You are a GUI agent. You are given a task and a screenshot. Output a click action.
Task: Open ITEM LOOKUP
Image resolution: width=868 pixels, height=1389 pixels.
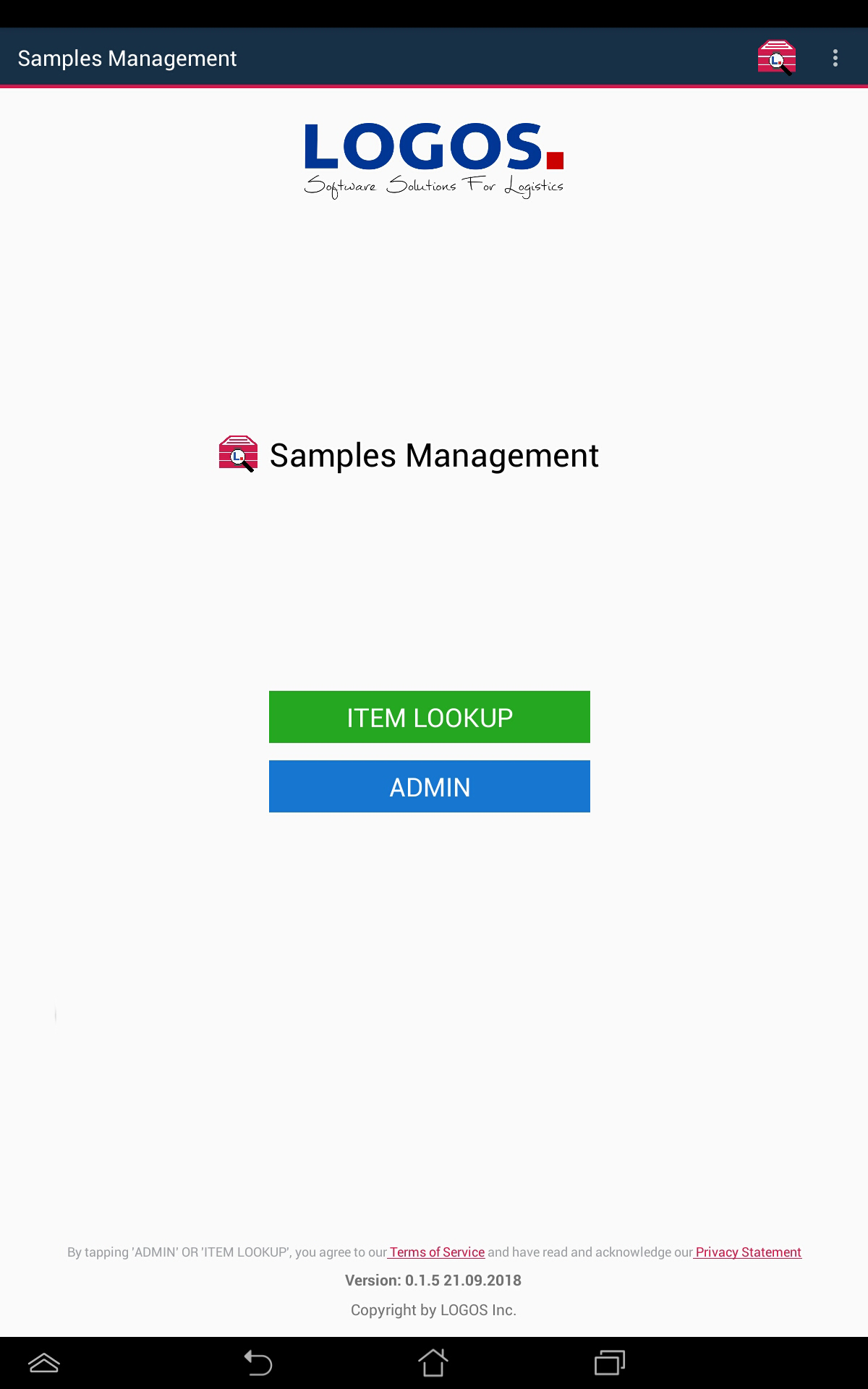430,717
